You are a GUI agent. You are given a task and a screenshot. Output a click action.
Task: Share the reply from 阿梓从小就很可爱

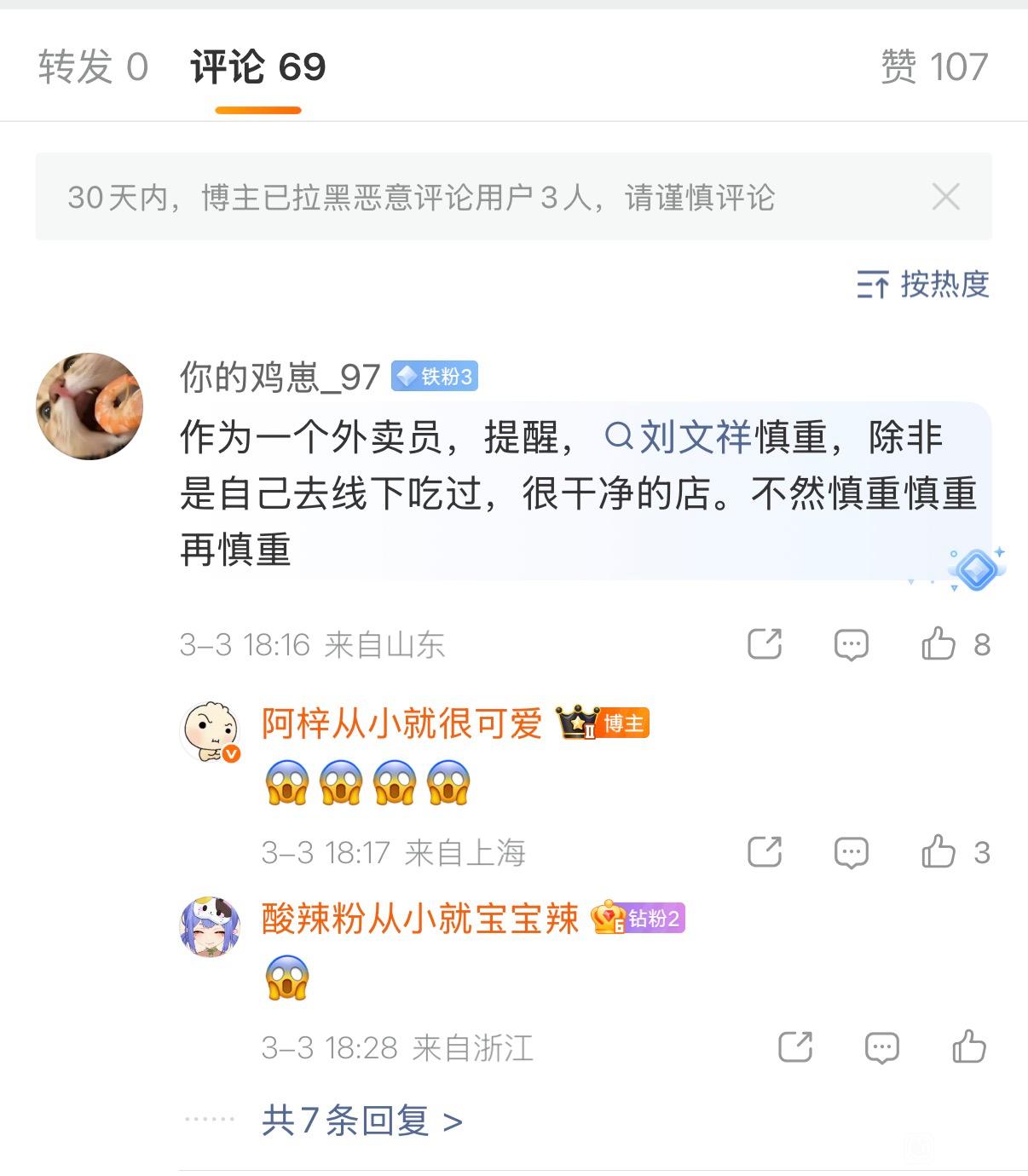pyautogui.click(x=765, y=852)
